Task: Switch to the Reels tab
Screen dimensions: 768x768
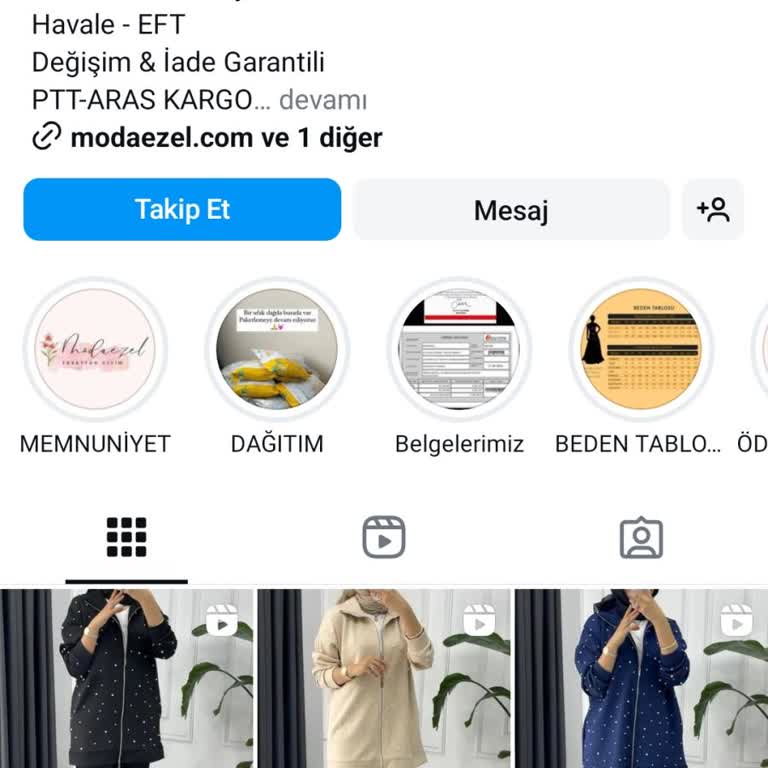Action: coord(384,538)
